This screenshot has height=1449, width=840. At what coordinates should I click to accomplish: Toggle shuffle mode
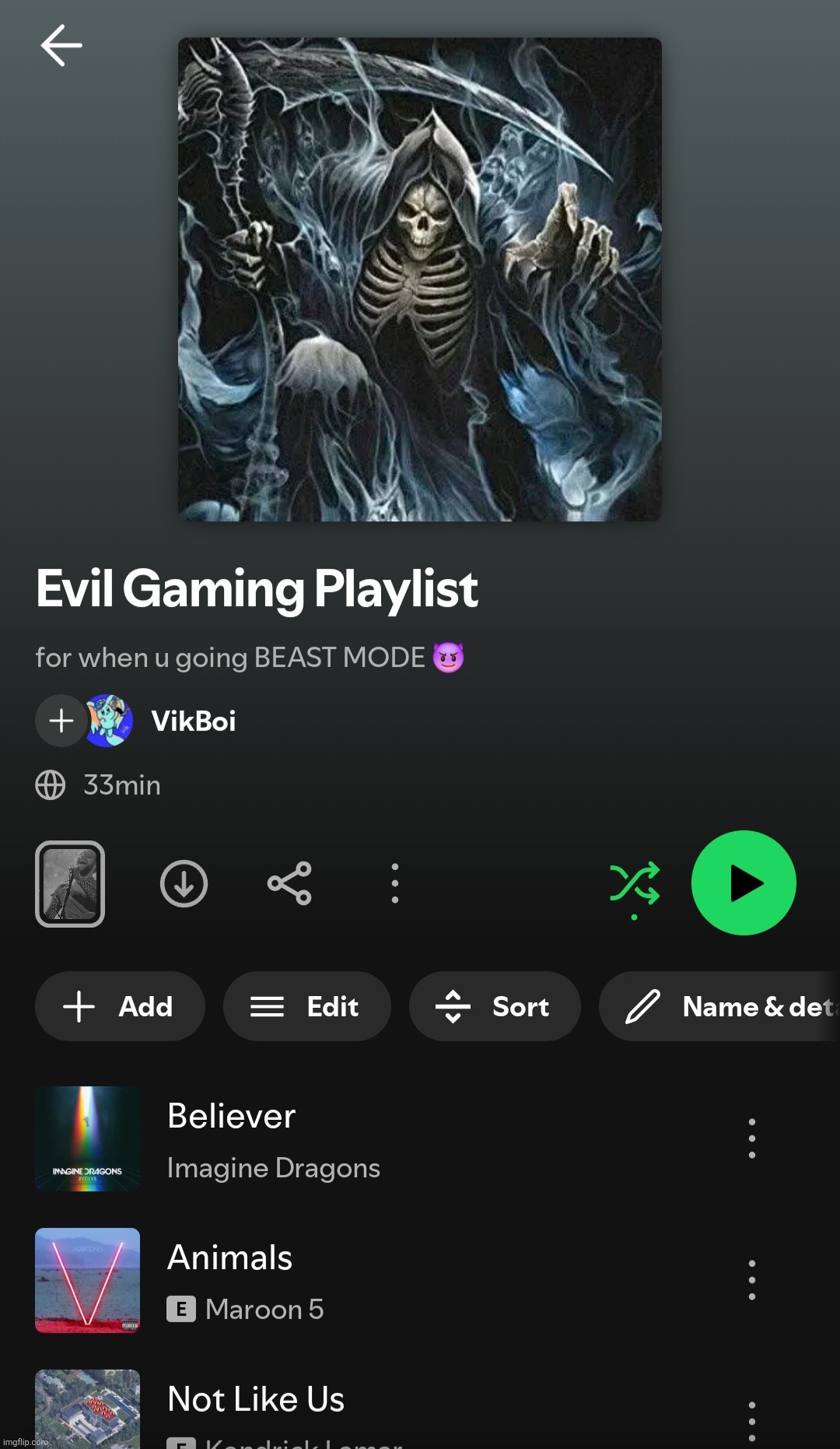point(635,885)
